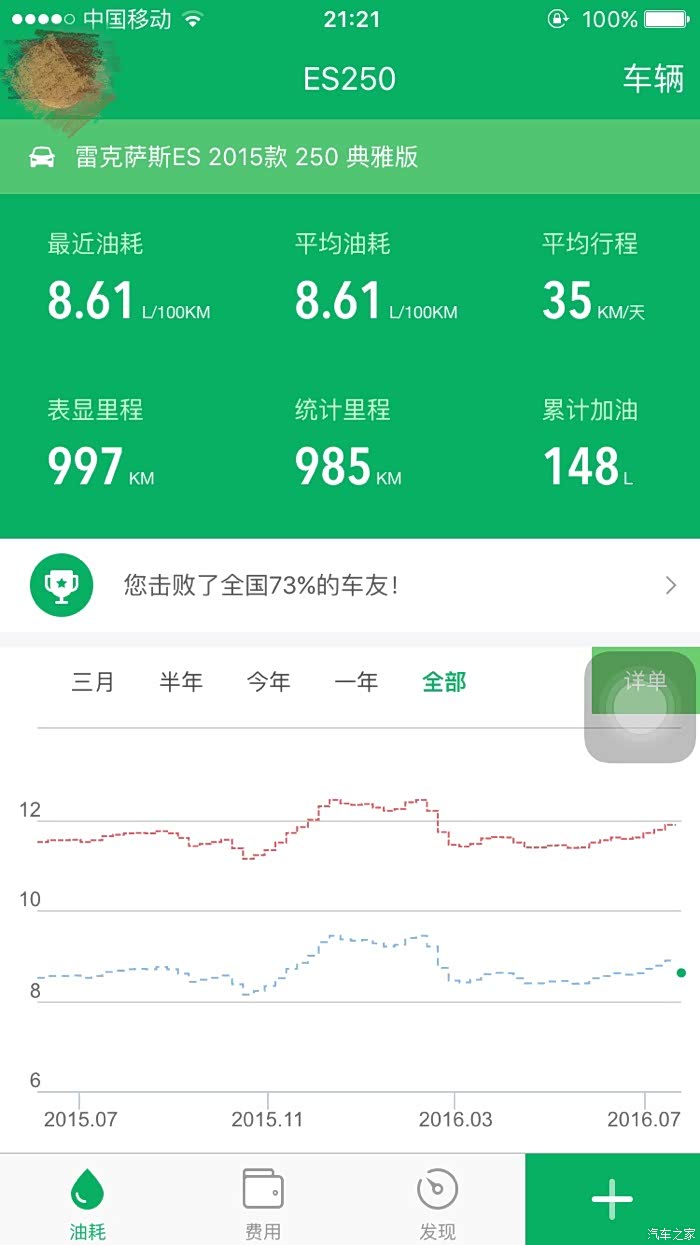Image resolution: width=700 pixels, height=1245 pixels.
Task: Open the 雷克萨斯ES 2015款 vehicle banner
Action: point(350,157)
